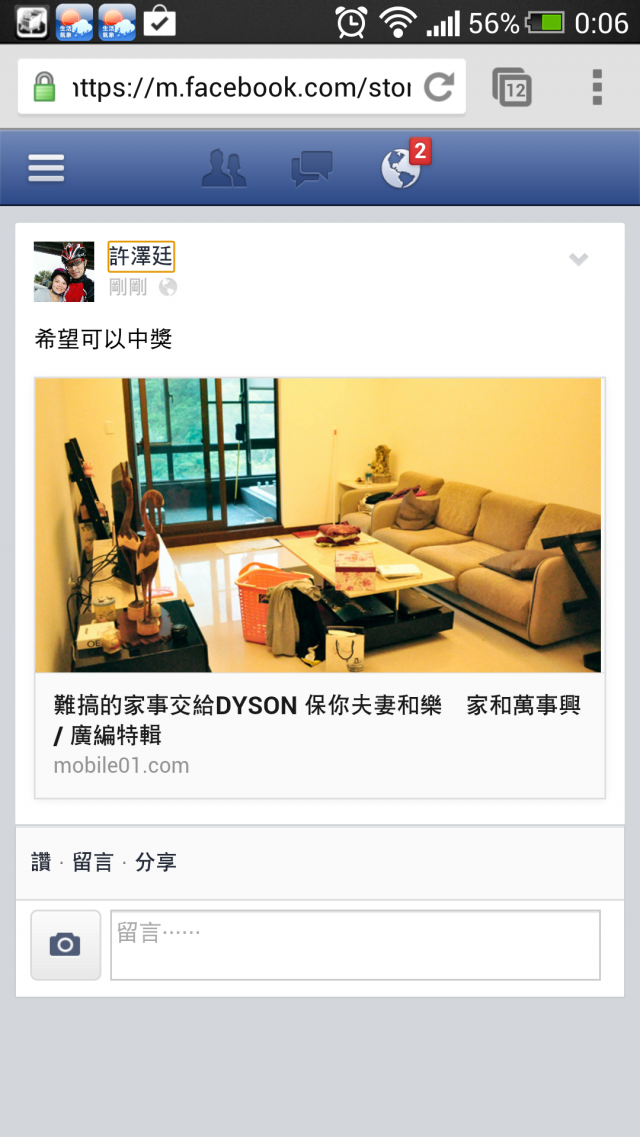This screenshot has height=1138, width=640.
Task: View 許澤廷's profile picture
Action: 64,271
